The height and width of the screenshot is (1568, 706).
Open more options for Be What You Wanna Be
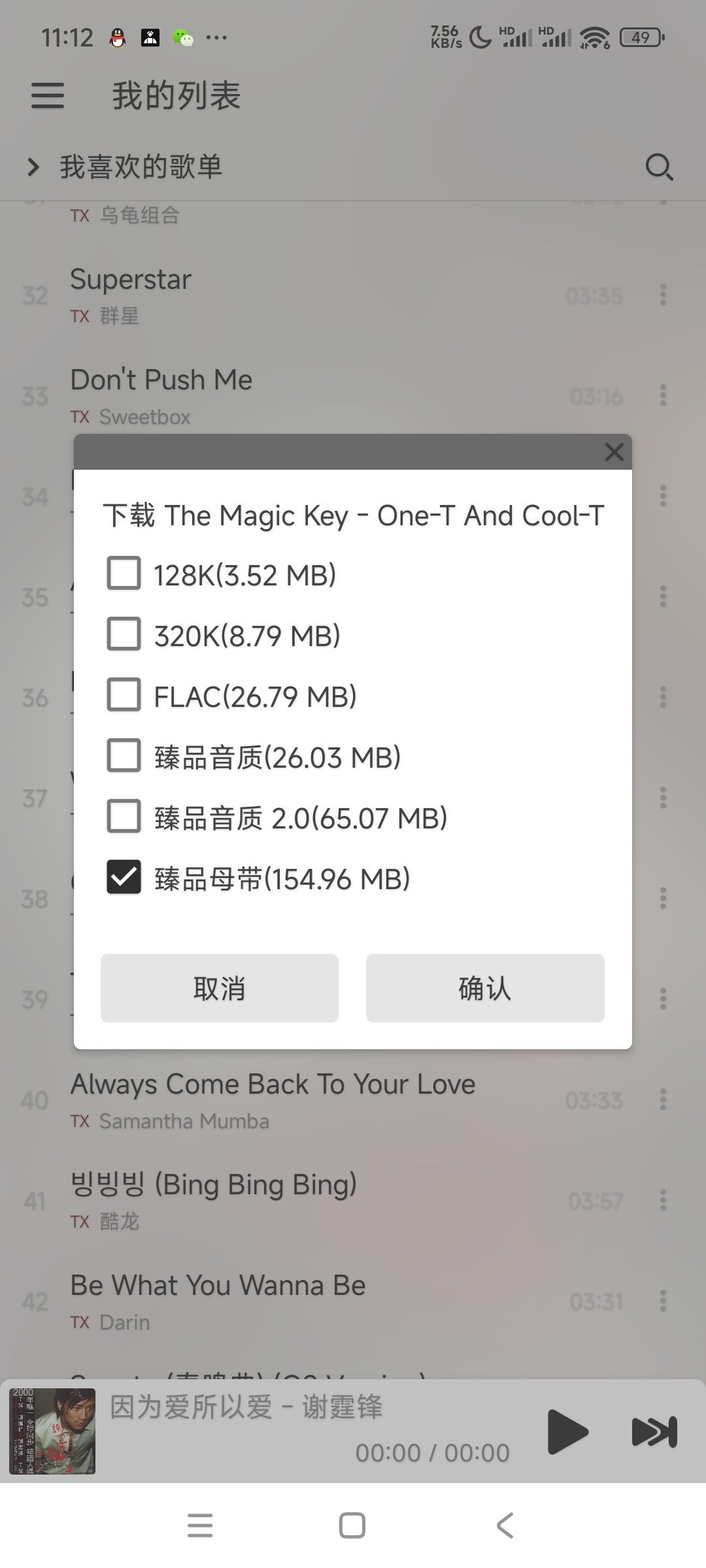(x=663, y=1301)
